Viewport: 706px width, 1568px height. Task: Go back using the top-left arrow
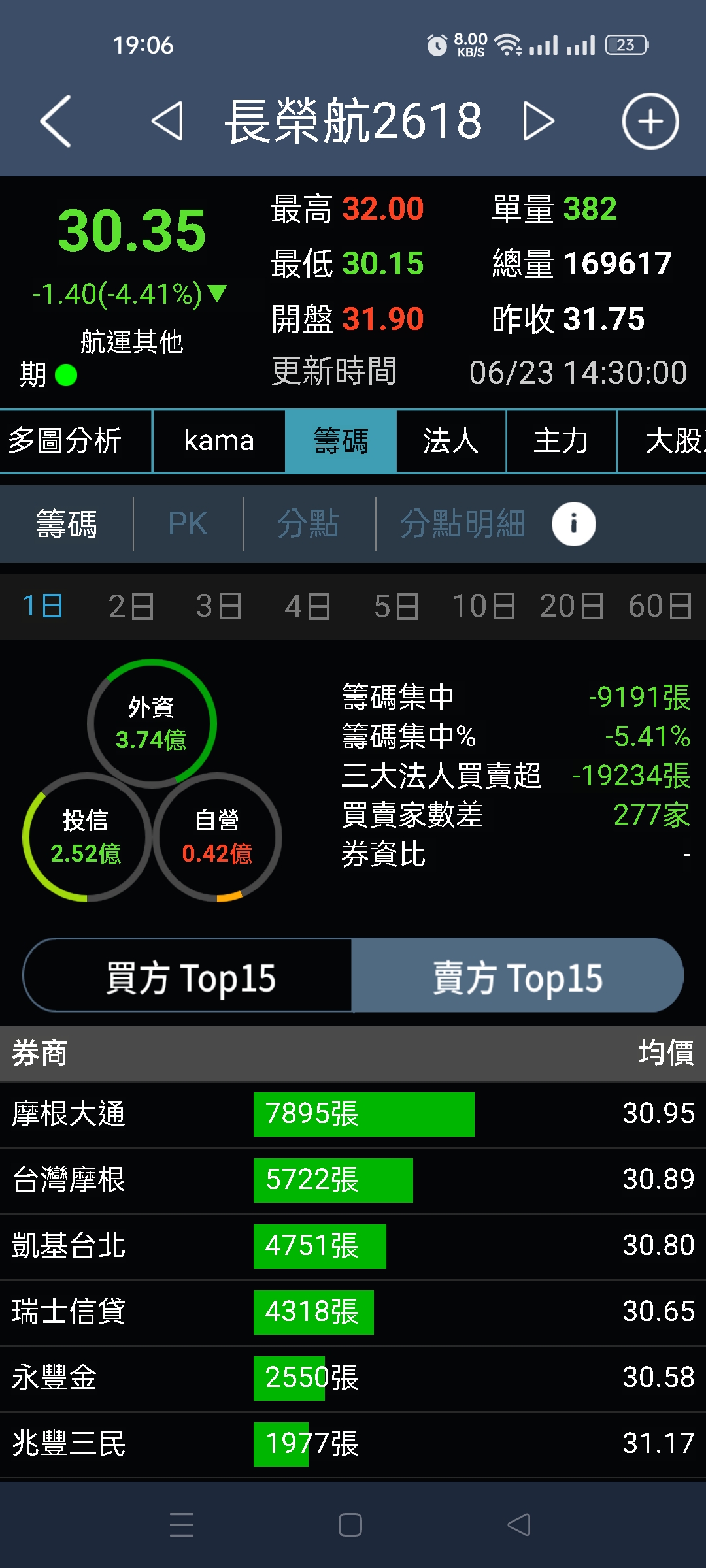(x=56, y=122)
